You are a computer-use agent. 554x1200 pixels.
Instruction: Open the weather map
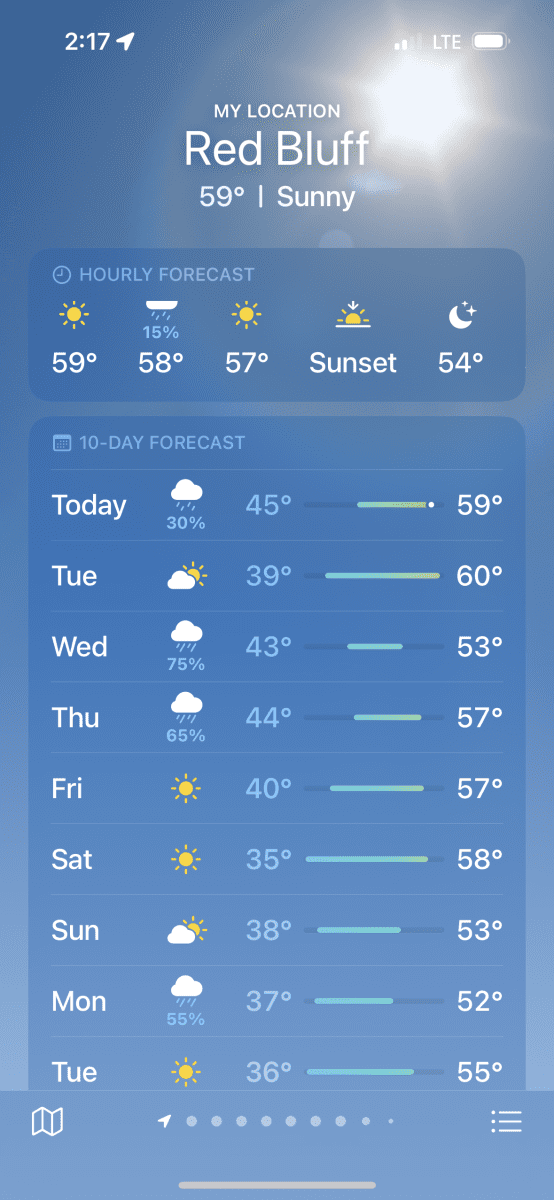47,1122
